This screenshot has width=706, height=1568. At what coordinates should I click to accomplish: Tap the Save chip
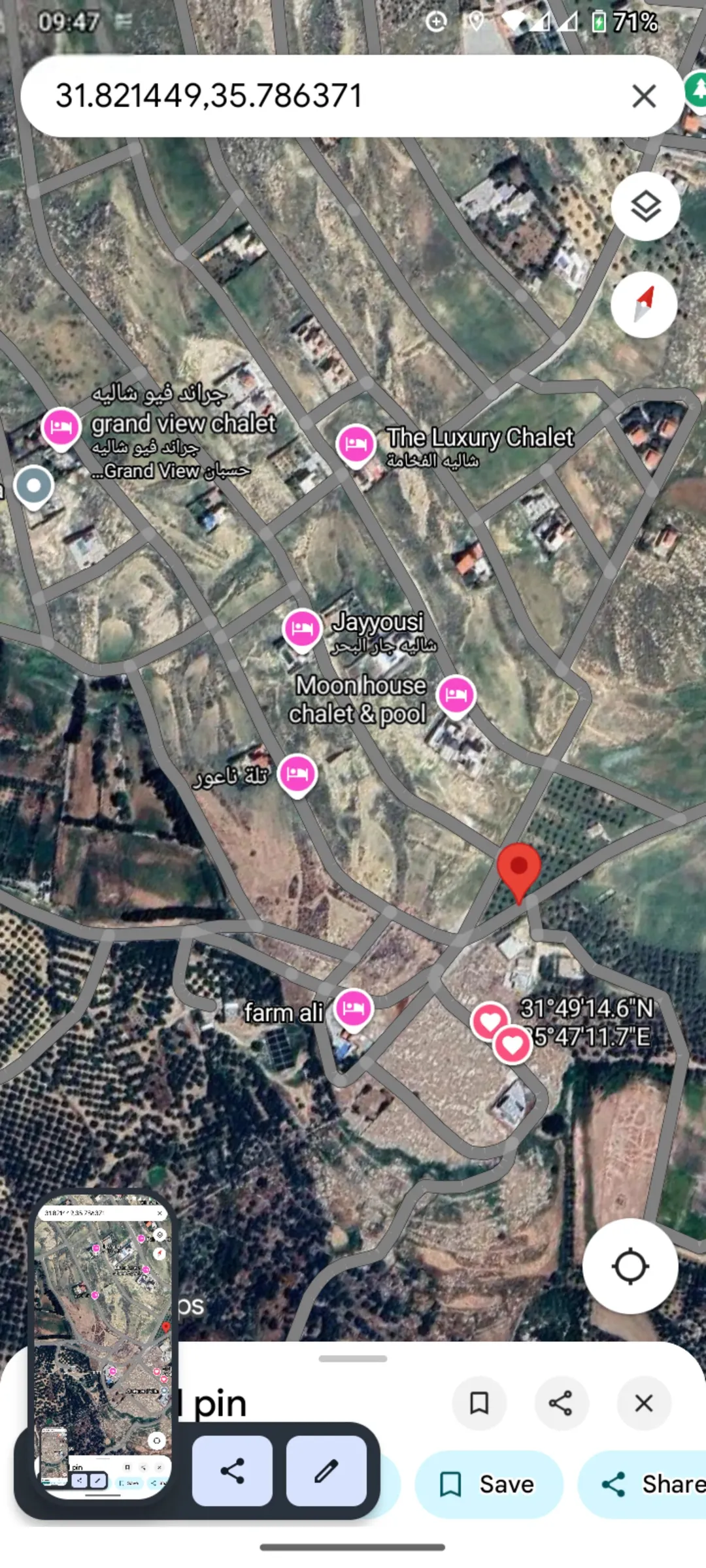point(489,1484)
